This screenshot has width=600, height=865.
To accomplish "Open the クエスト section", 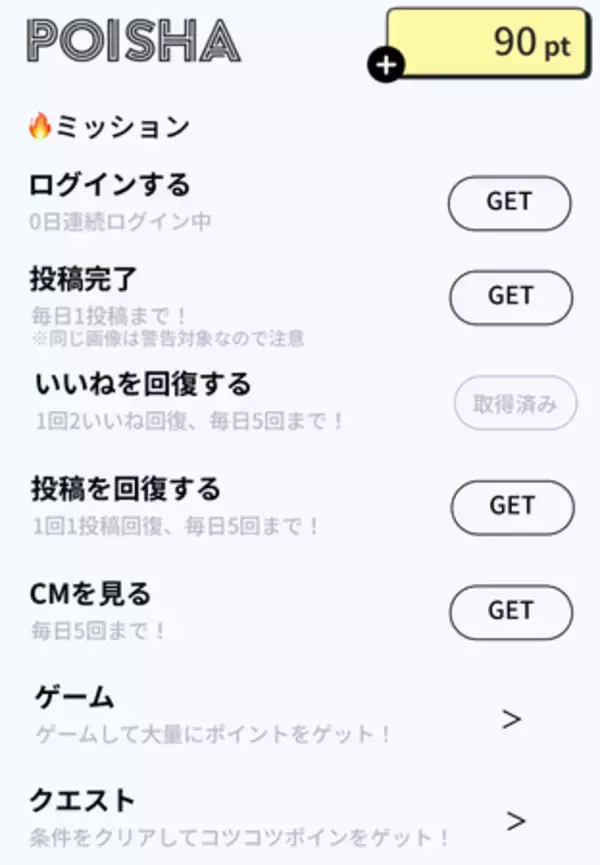I will coord(515,821).
